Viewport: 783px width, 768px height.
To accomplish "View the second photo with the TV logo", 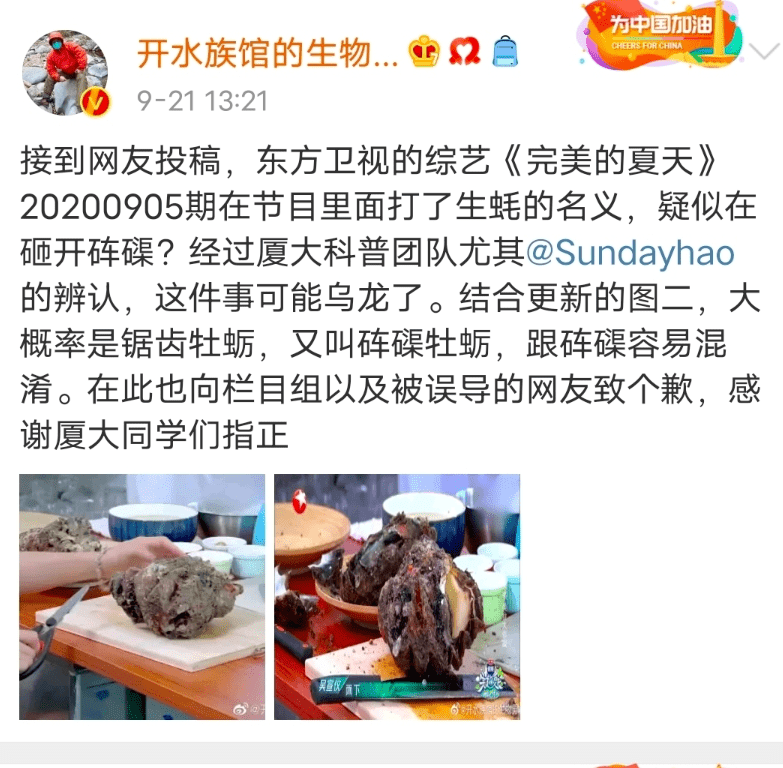I will pyautogui.click(x=397, y=596).
